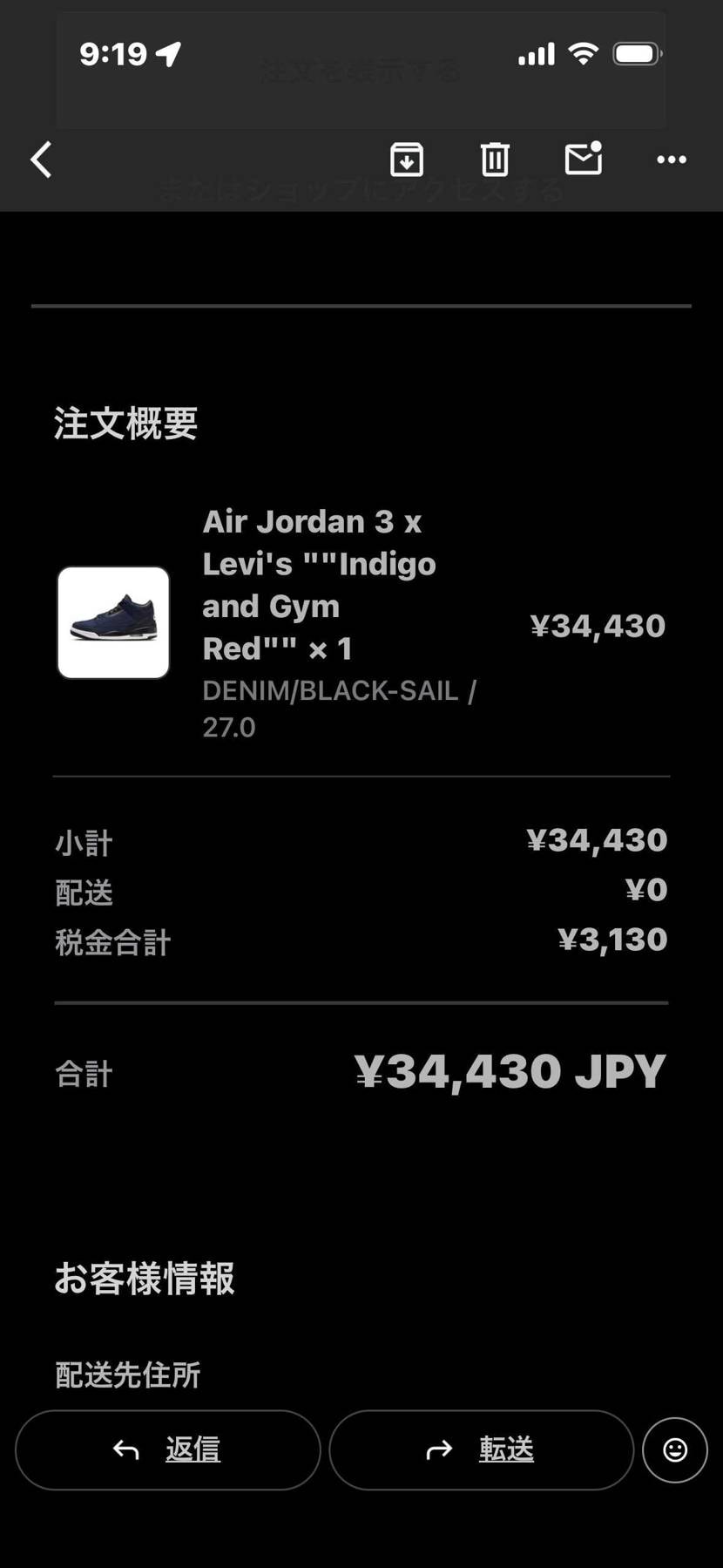Mark this email as unread

(583, 159)
